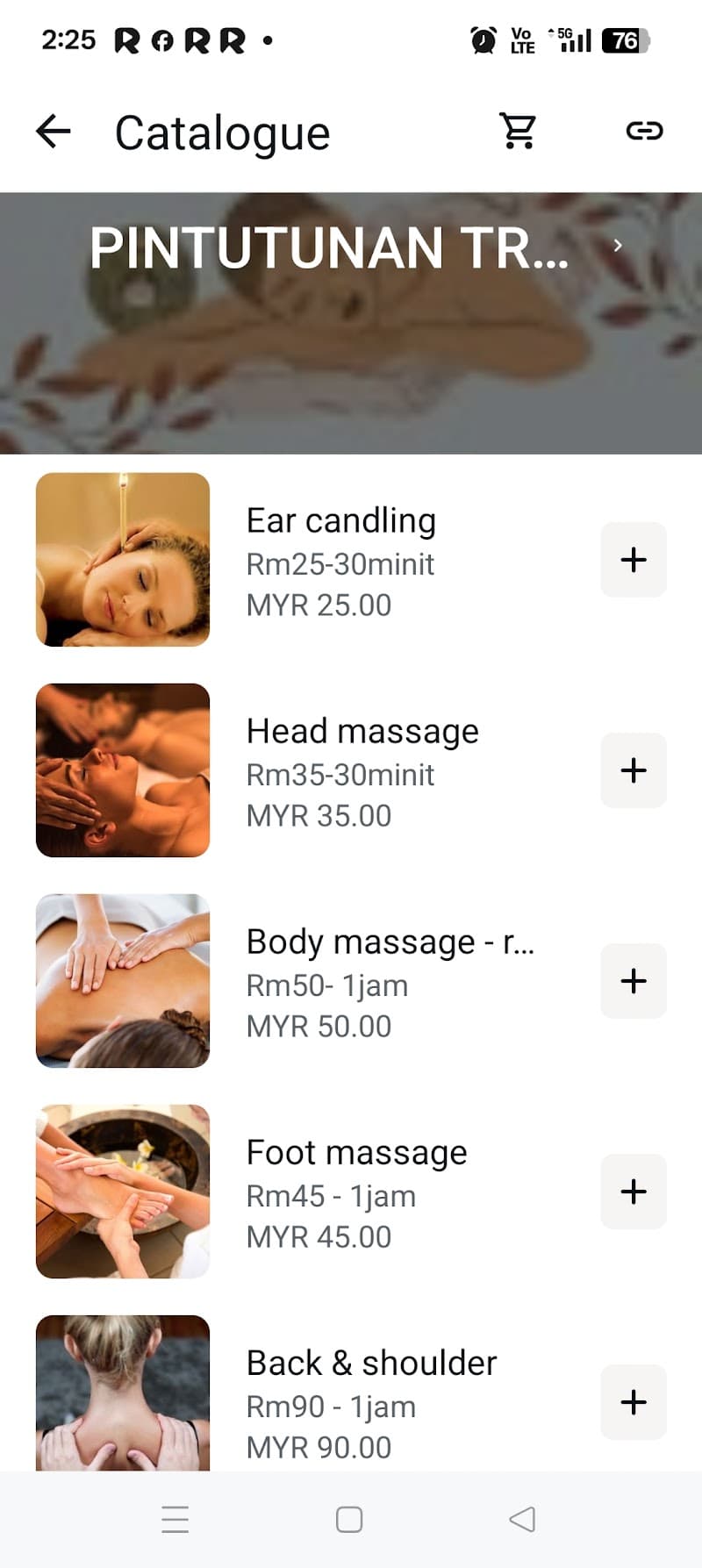This screenshot has height=1568, width=702.
Task: Add Head massage to cart
Action: 634,770
